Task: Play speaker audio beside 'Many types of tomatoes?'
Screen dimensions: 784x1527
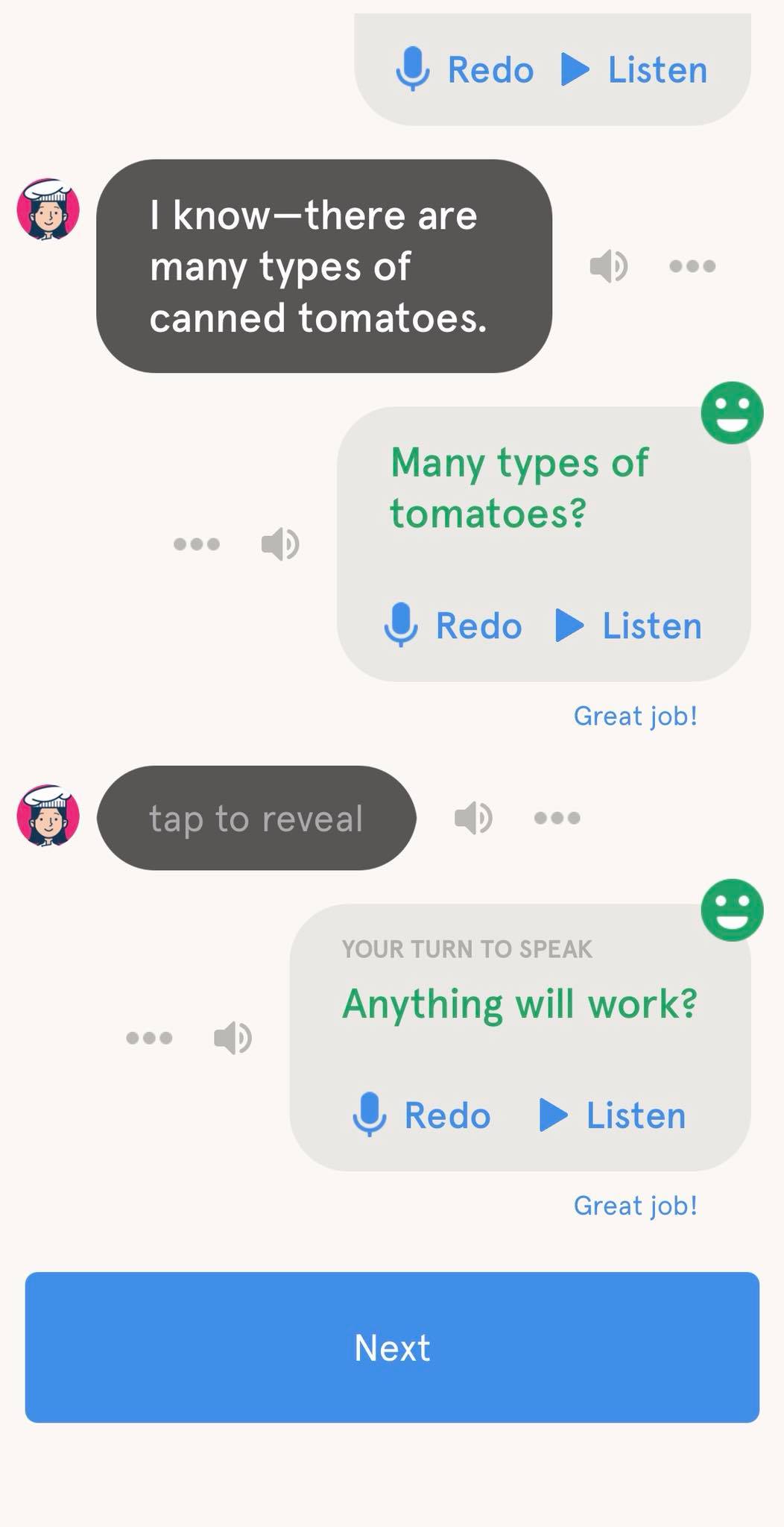Action: point(280,544)
